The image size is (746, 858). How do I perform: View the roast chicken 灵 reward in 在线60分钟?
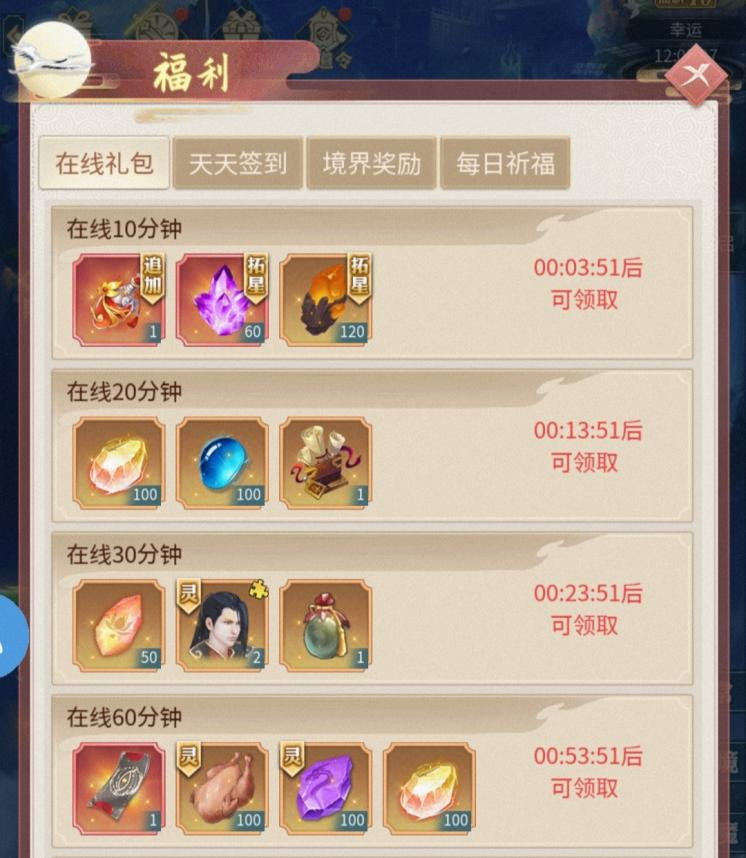[222, 789]
